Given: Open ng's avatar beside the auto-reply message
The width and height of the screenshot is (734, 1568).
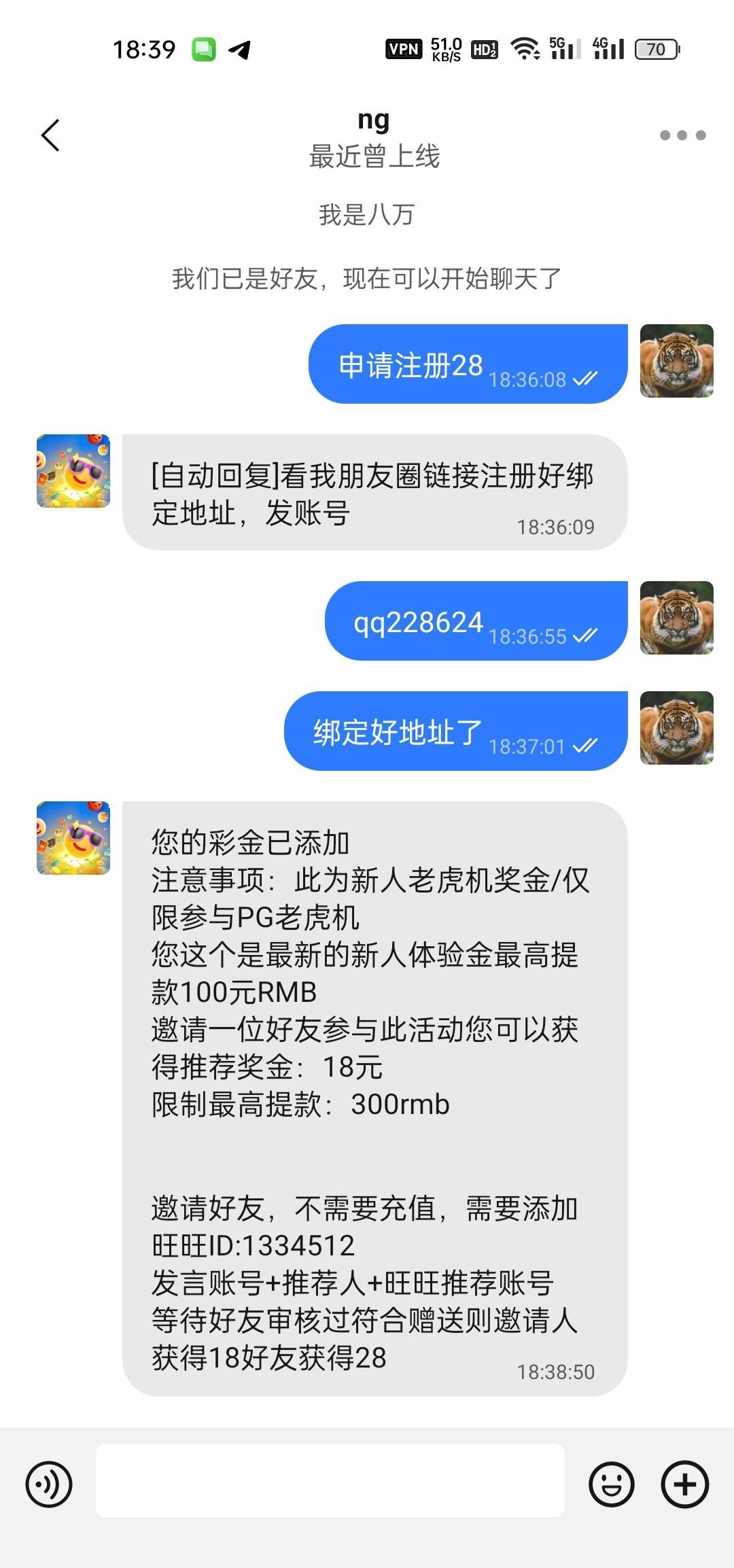Looking at the screenshot, I should point(73,471).
